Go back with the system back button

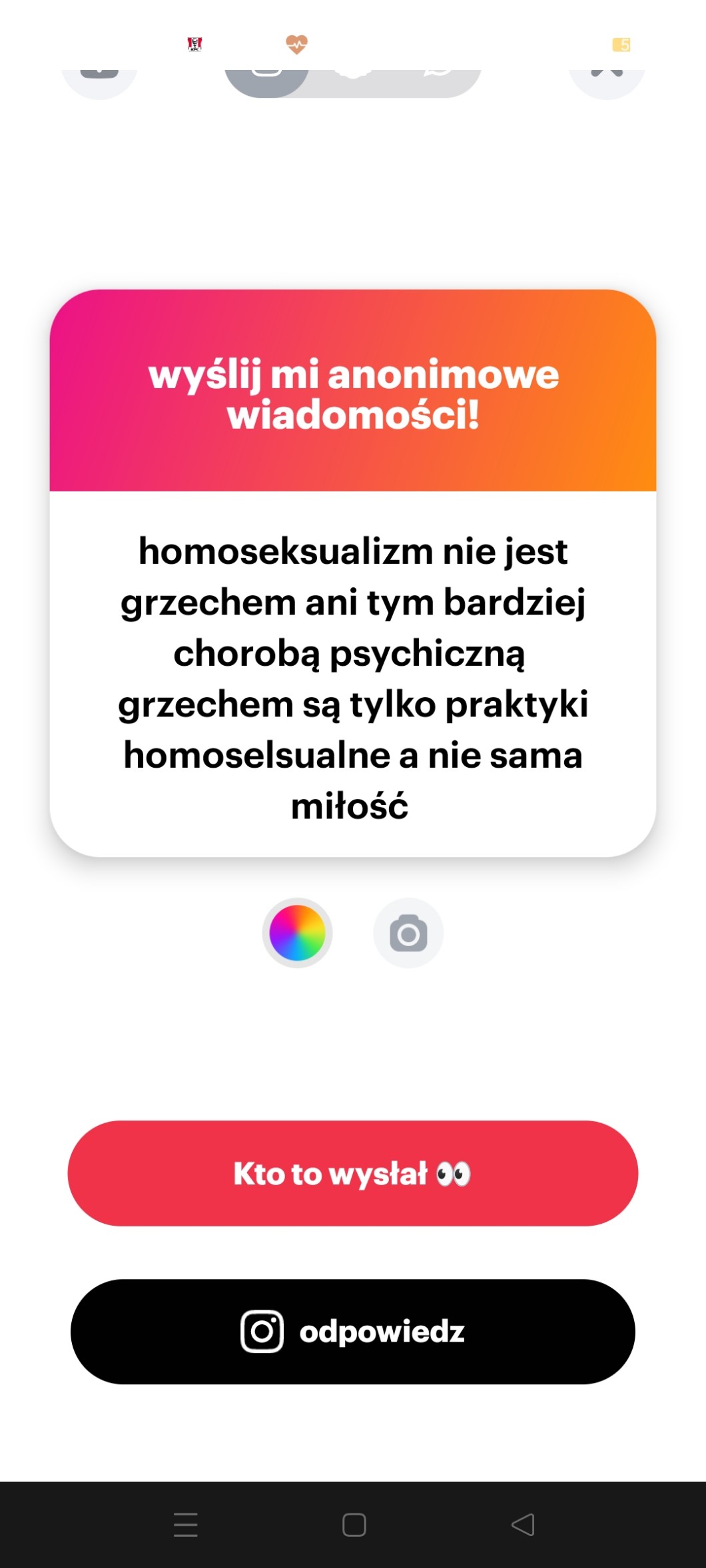pos(523,1525)
